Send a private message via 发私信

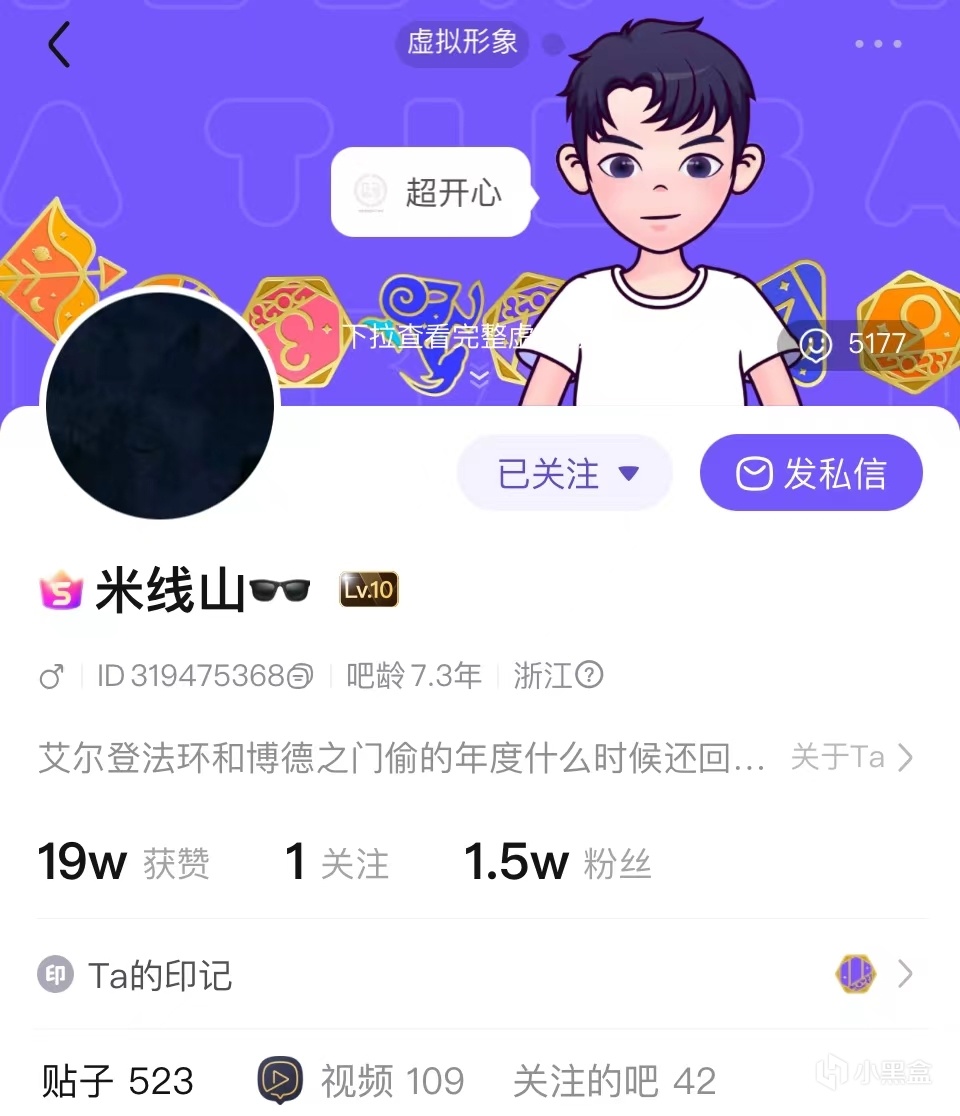click(811, 473)
